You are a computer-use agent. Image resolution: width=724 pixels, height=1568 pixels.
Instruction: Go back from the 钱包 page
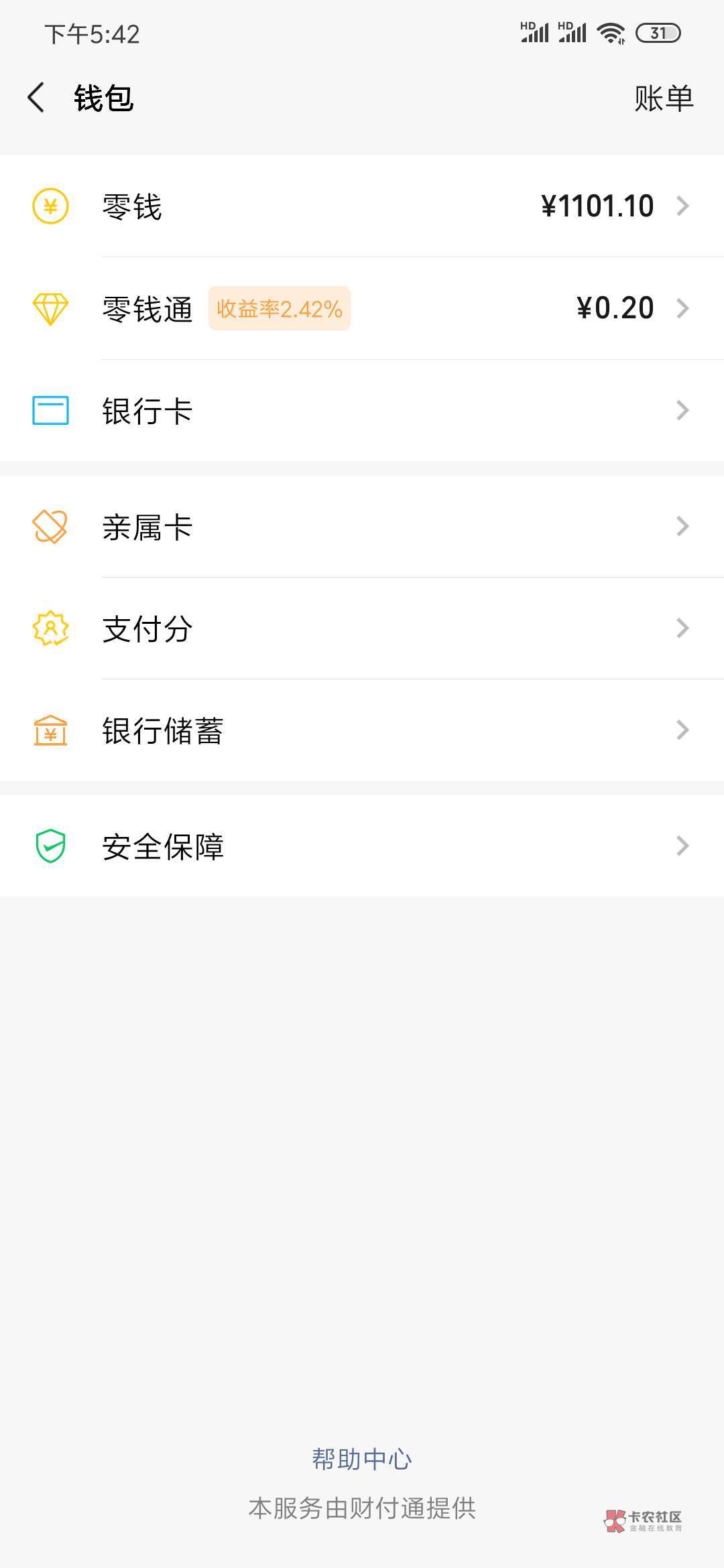(36, 98)
